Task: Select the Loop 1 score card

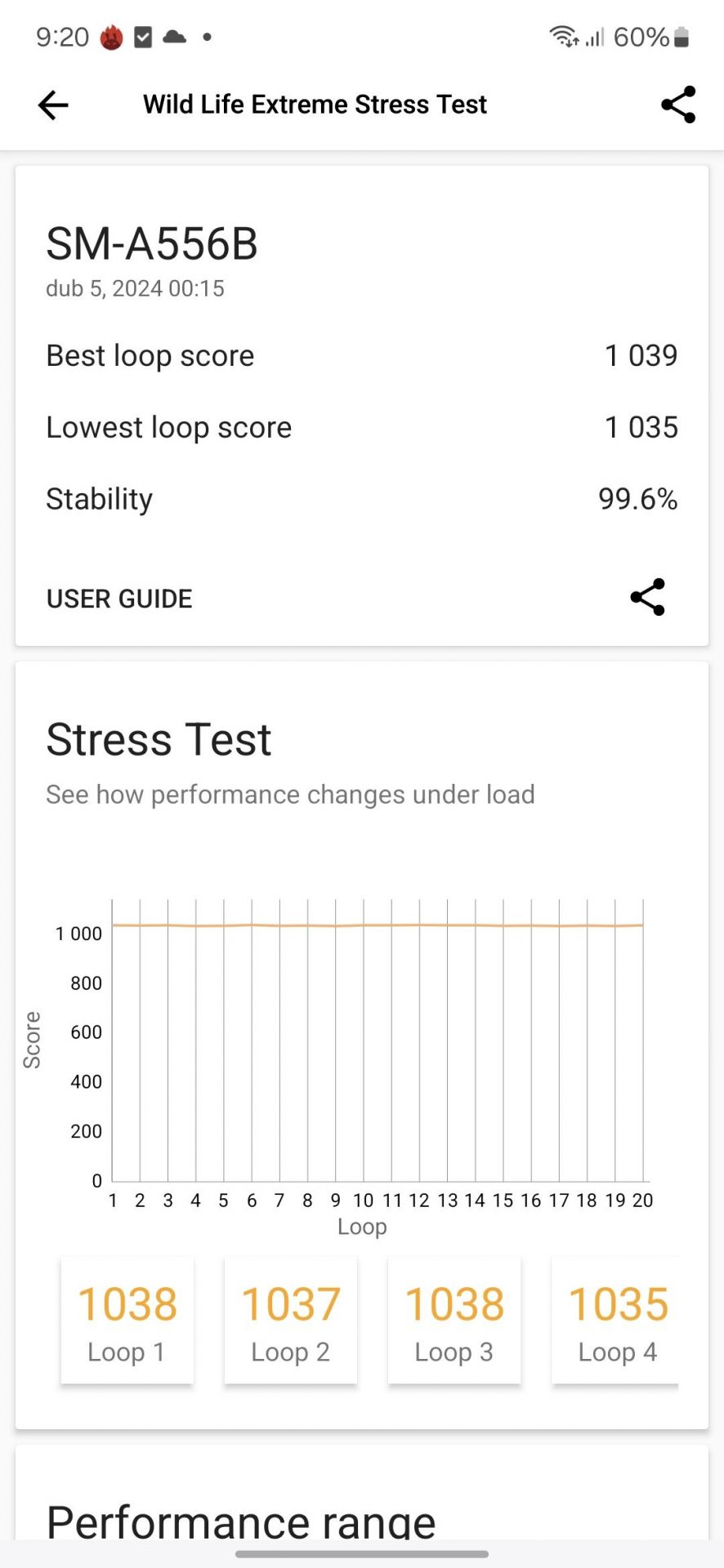Action: tap(127, 1321)
